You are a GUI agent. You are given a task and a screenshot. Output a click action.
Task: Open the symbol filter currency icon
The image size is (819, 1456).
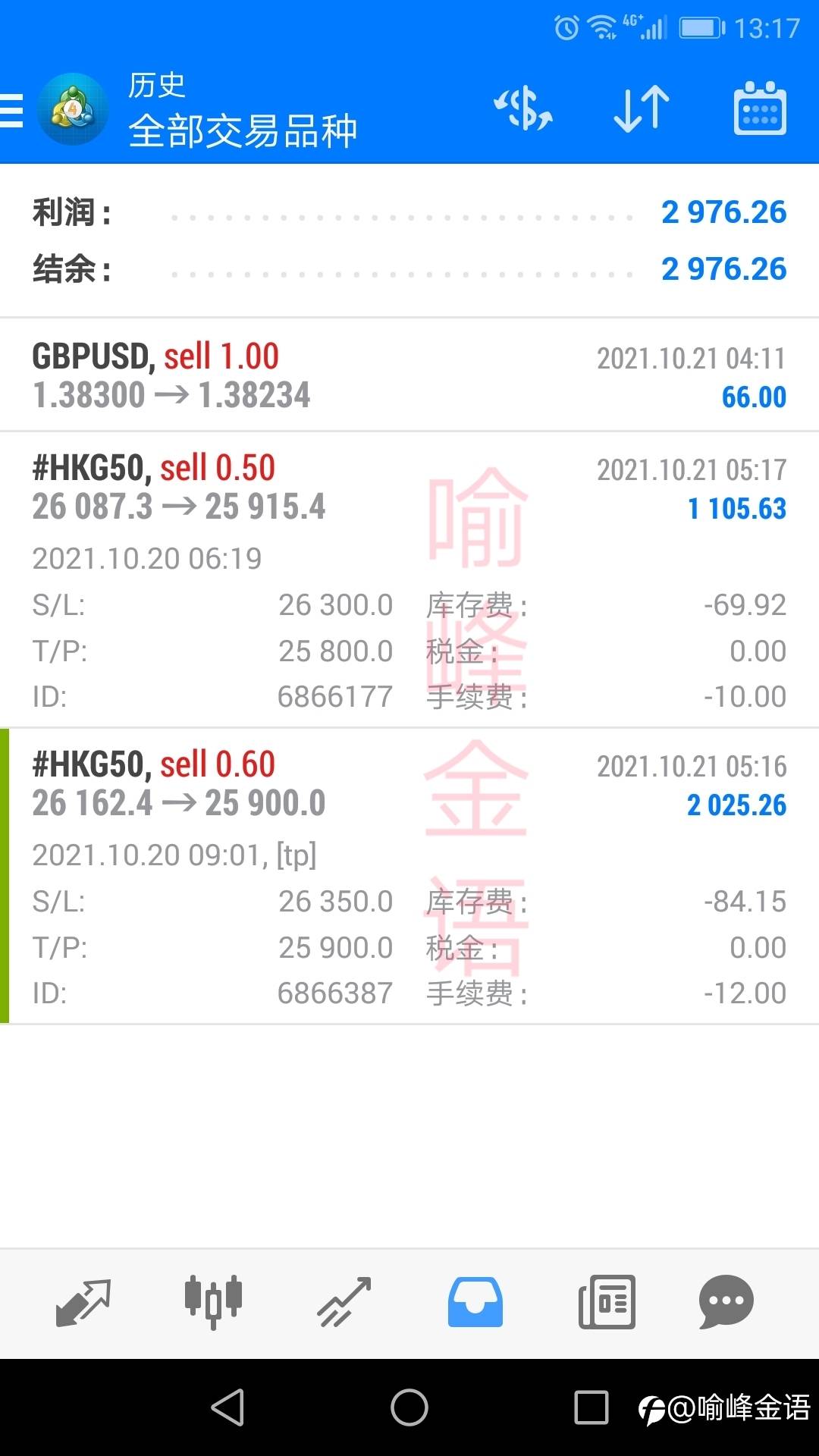coord(523,108)
